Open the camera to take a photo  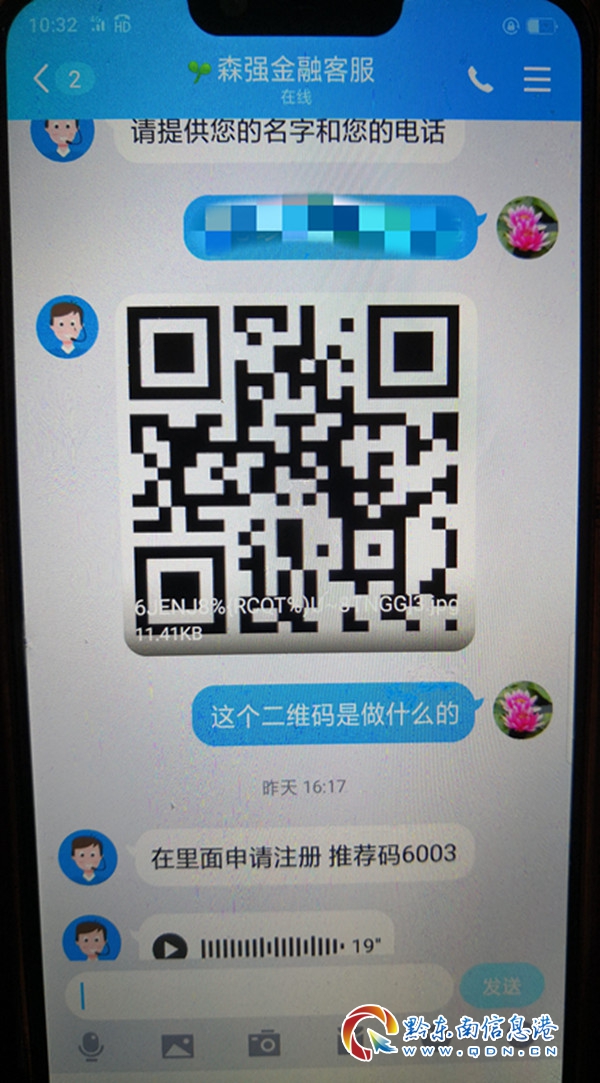pyautogui.click(x=264, y=1045)
